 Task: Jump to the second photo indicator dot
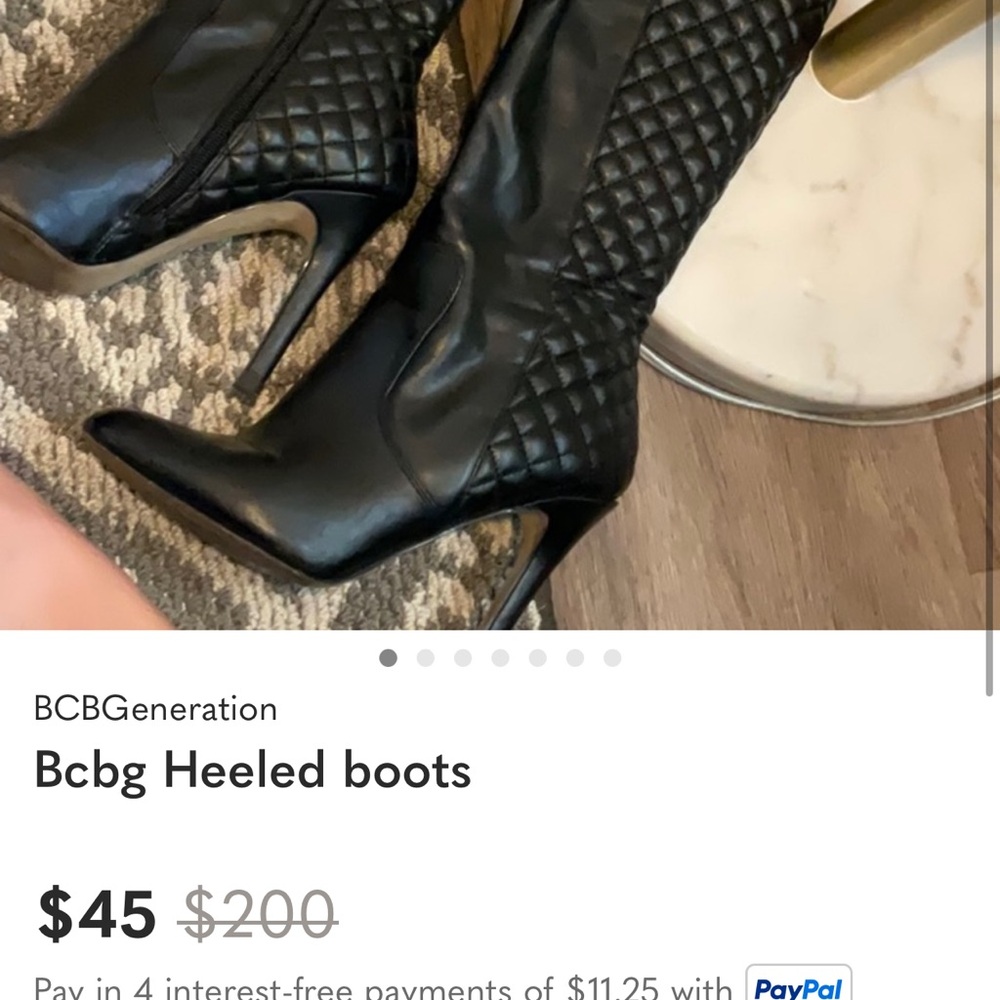point(426,658)
